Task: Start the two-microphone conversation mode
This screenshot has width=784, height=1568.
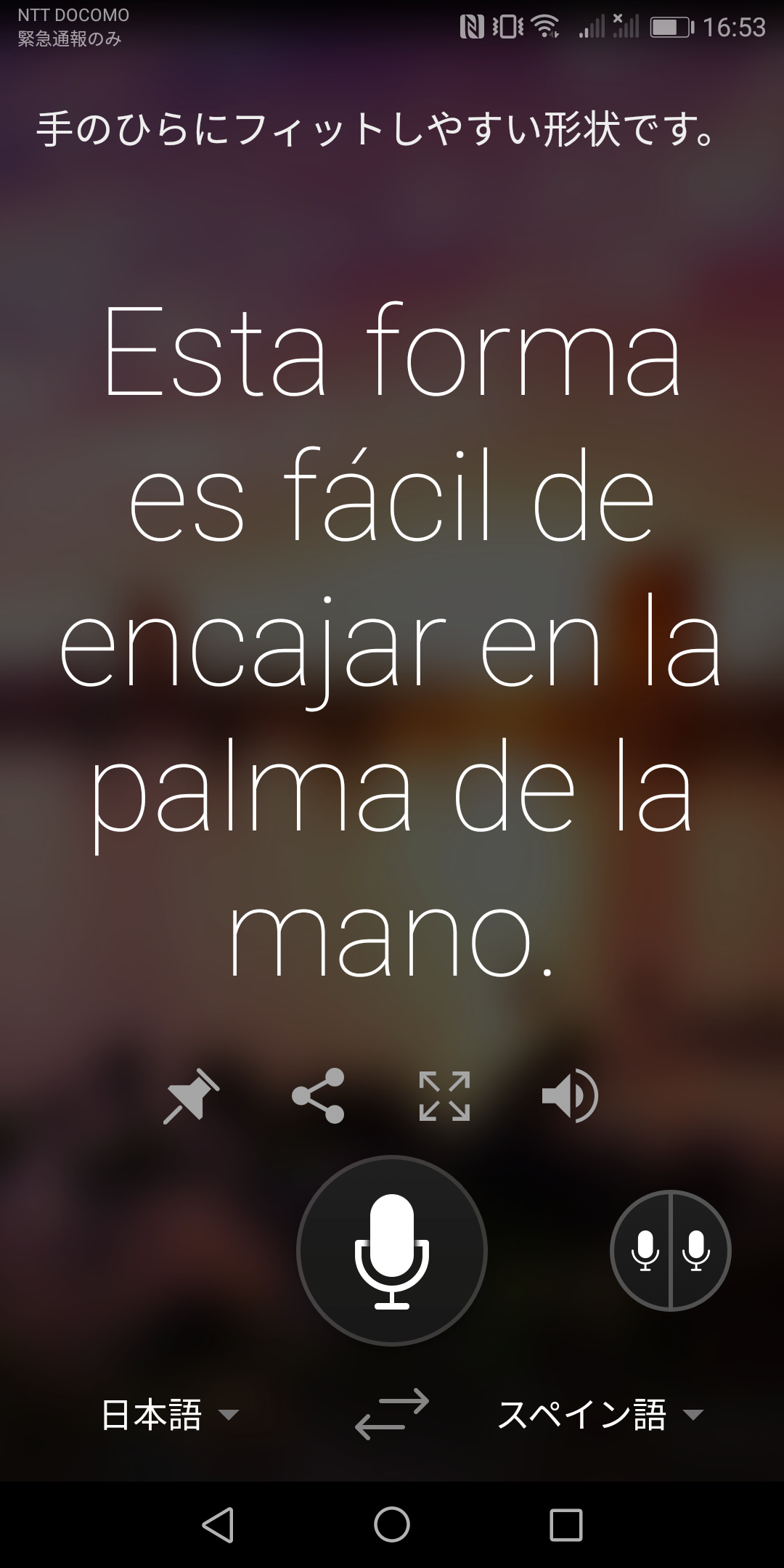Action: coord(670,1251)
